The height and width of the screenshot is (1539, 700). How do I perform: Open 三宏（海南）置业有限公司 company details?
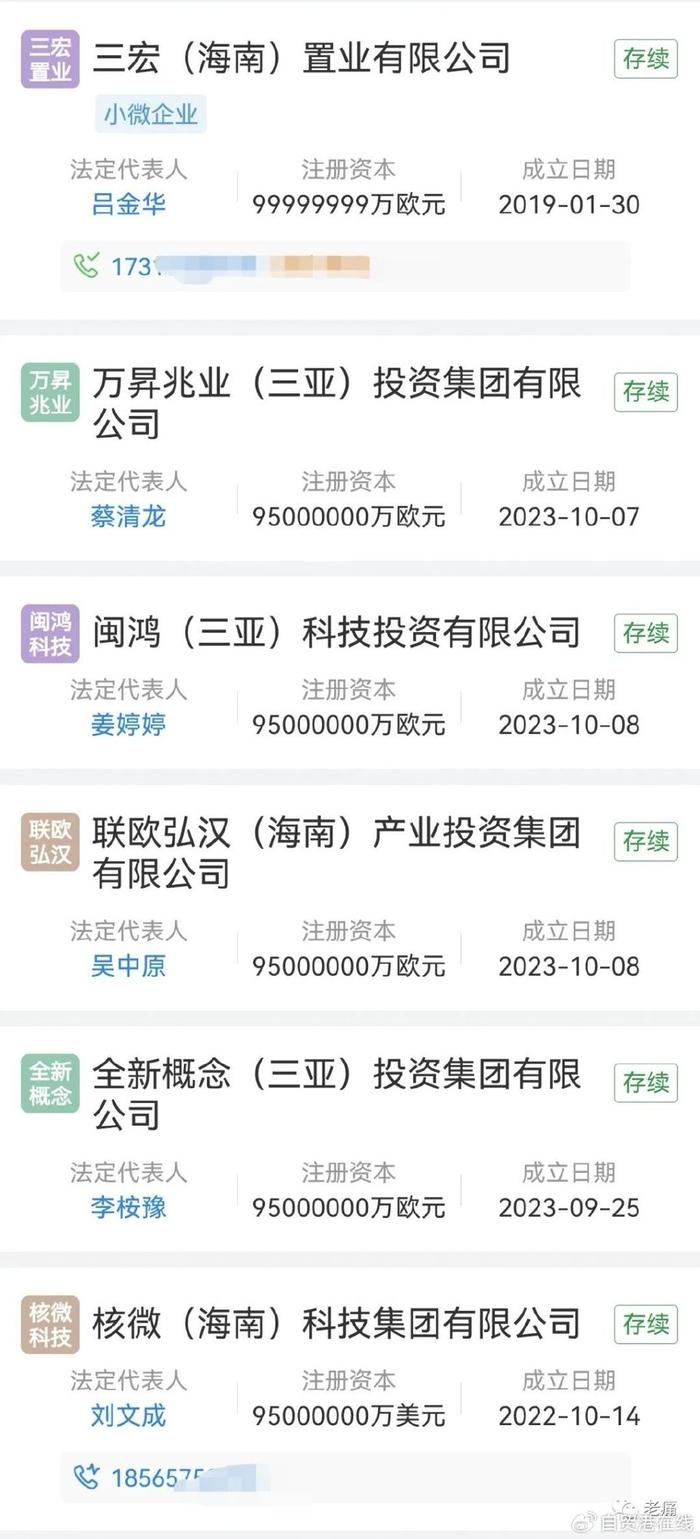click(301, 58)
